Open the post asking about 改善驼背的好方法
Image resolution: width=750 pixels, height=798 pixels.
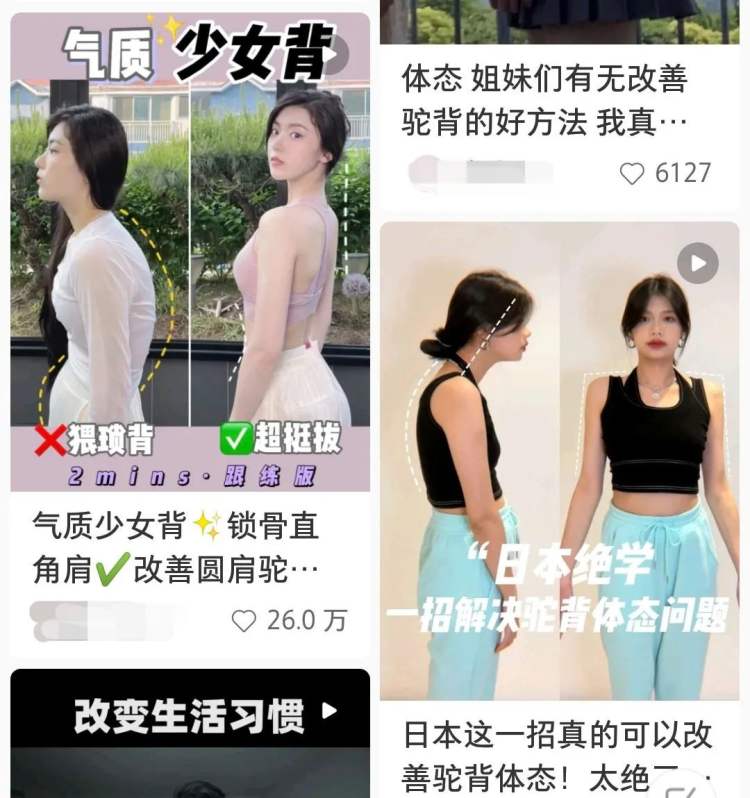pyautogui.click(x=545, y=100)
